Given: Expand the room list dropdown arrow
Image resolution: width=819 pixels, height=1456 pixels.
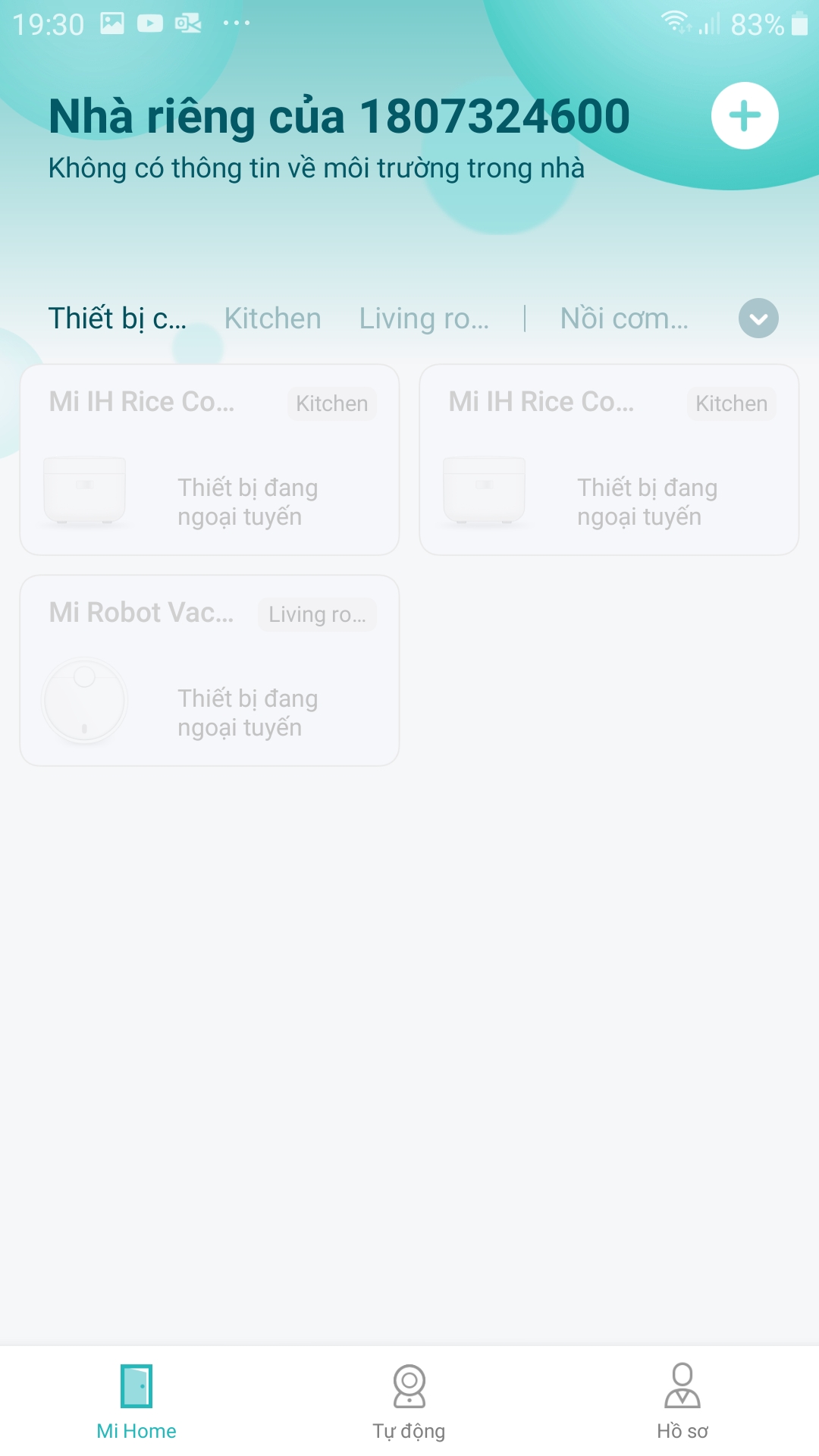Looking at the screenshot, I should (x=758, y=318).
